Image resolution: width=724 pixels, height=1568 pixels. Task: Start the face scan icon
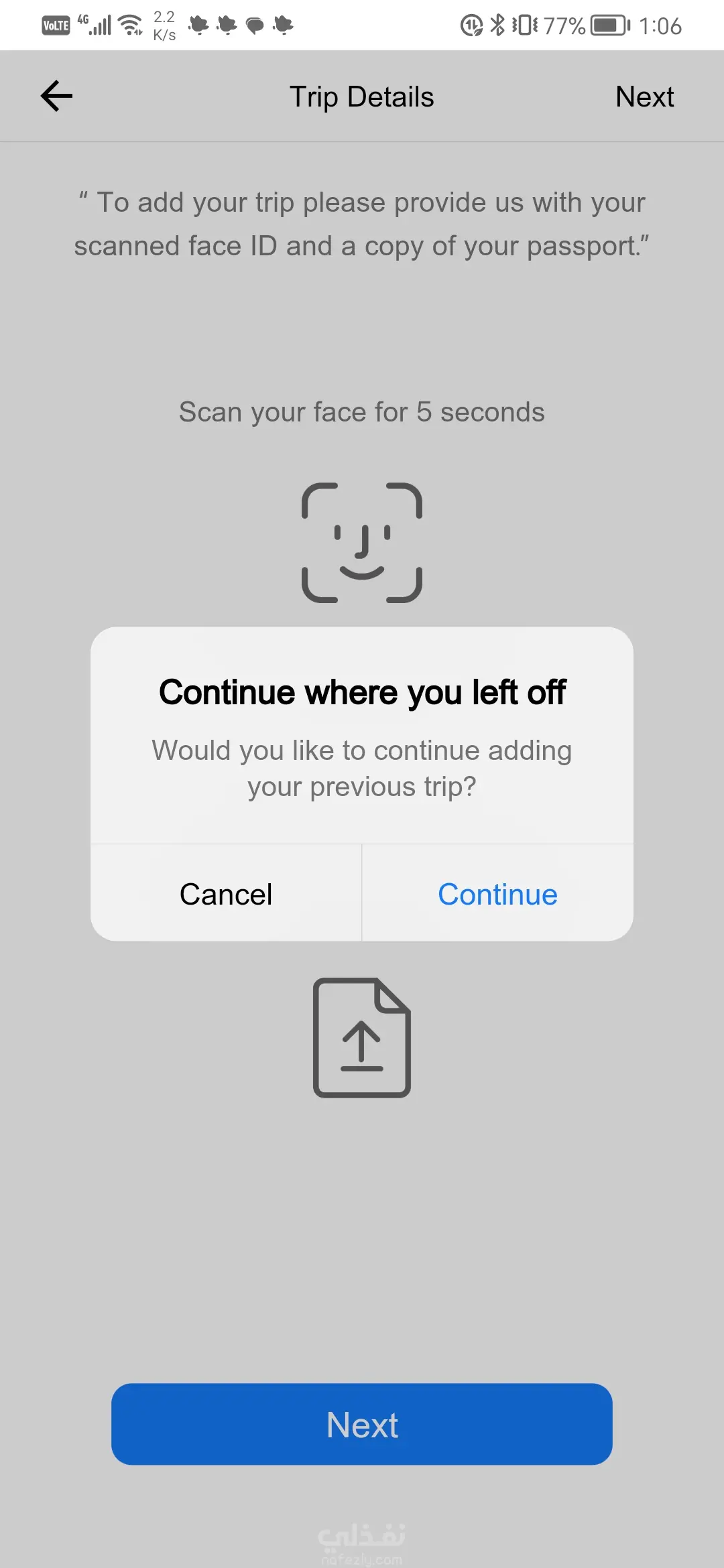click(362, 543)
